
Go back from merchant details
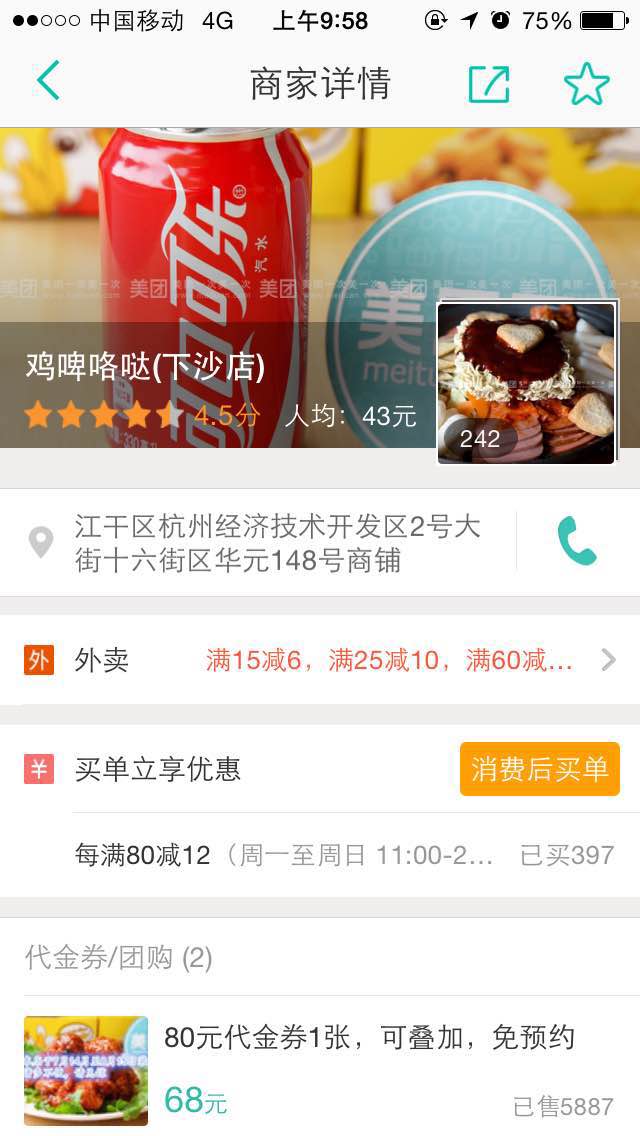48,82
